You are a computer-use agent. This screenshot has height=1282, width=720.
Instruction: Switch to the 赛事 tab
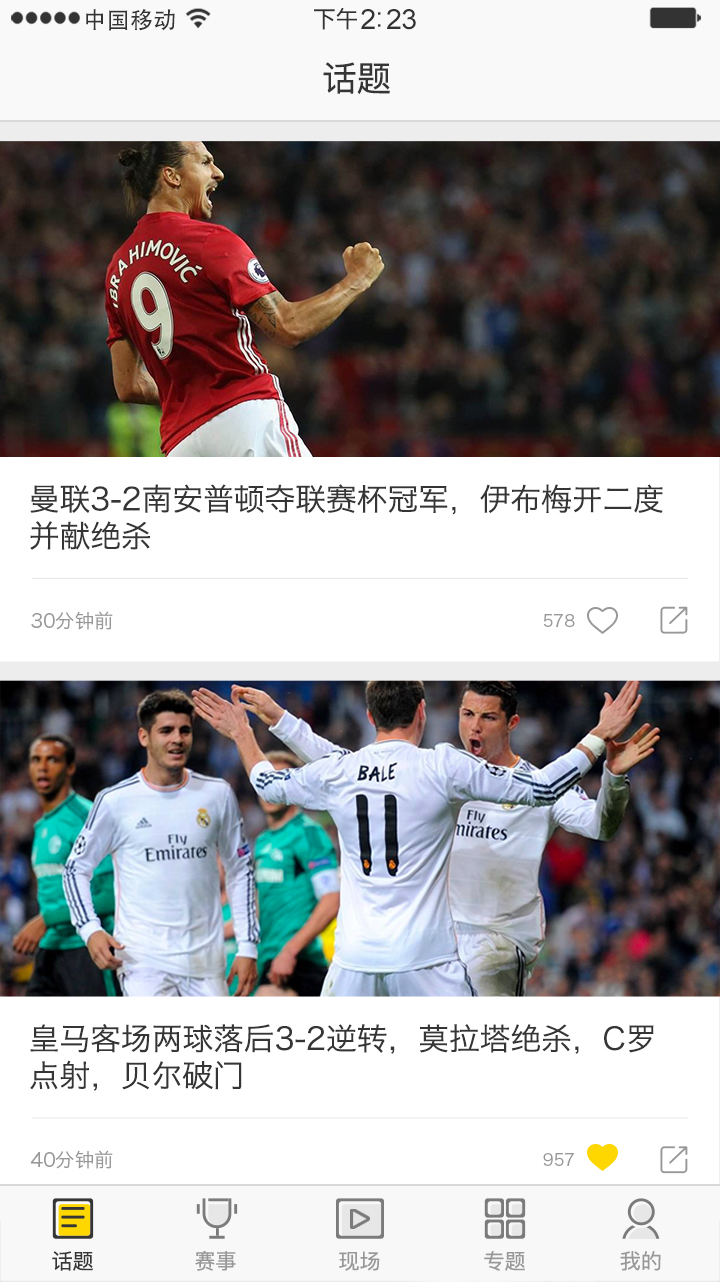point(216,1233)
